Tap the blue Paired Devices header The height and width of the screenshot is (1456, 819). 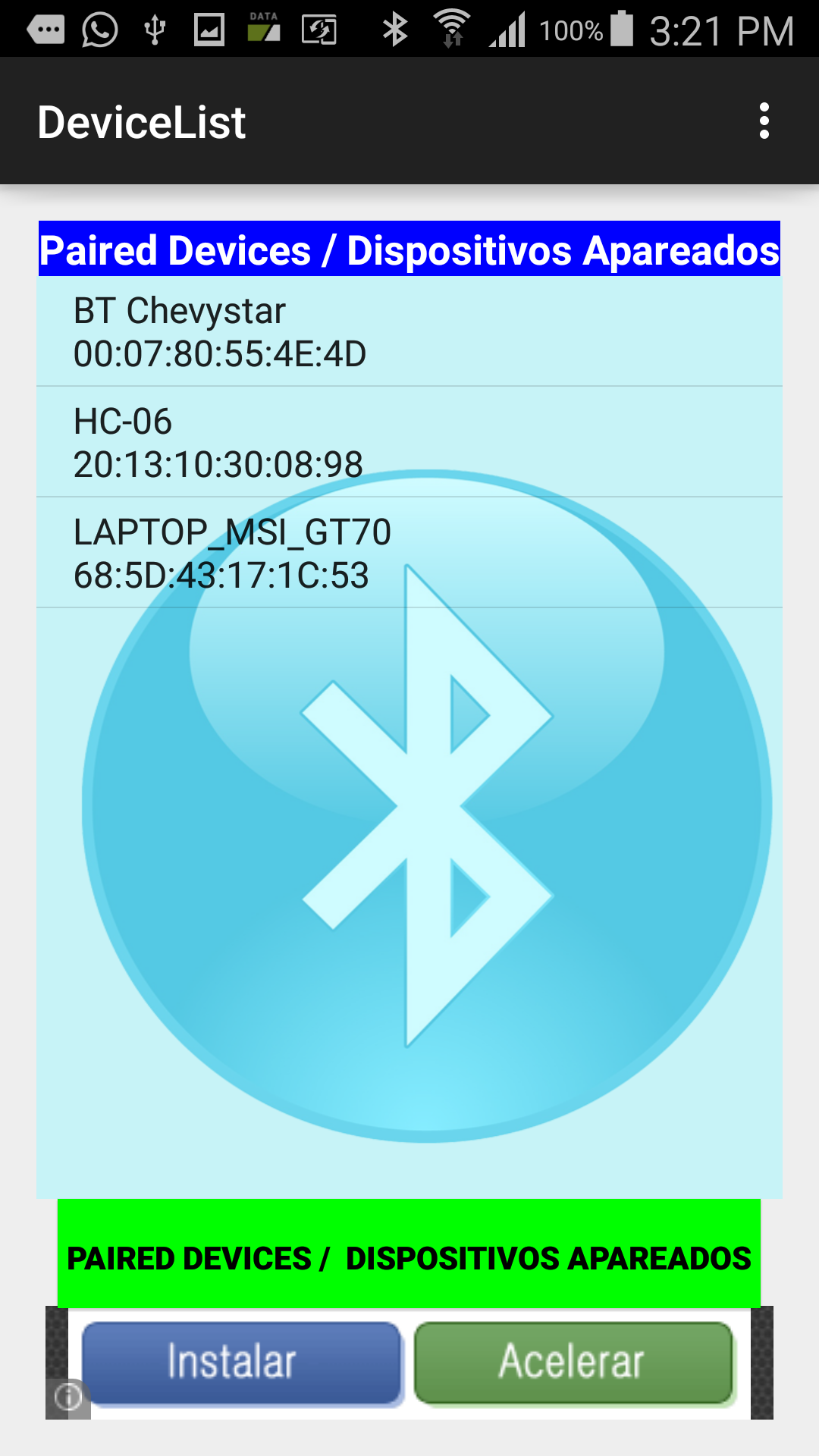[x=409, y=249]
